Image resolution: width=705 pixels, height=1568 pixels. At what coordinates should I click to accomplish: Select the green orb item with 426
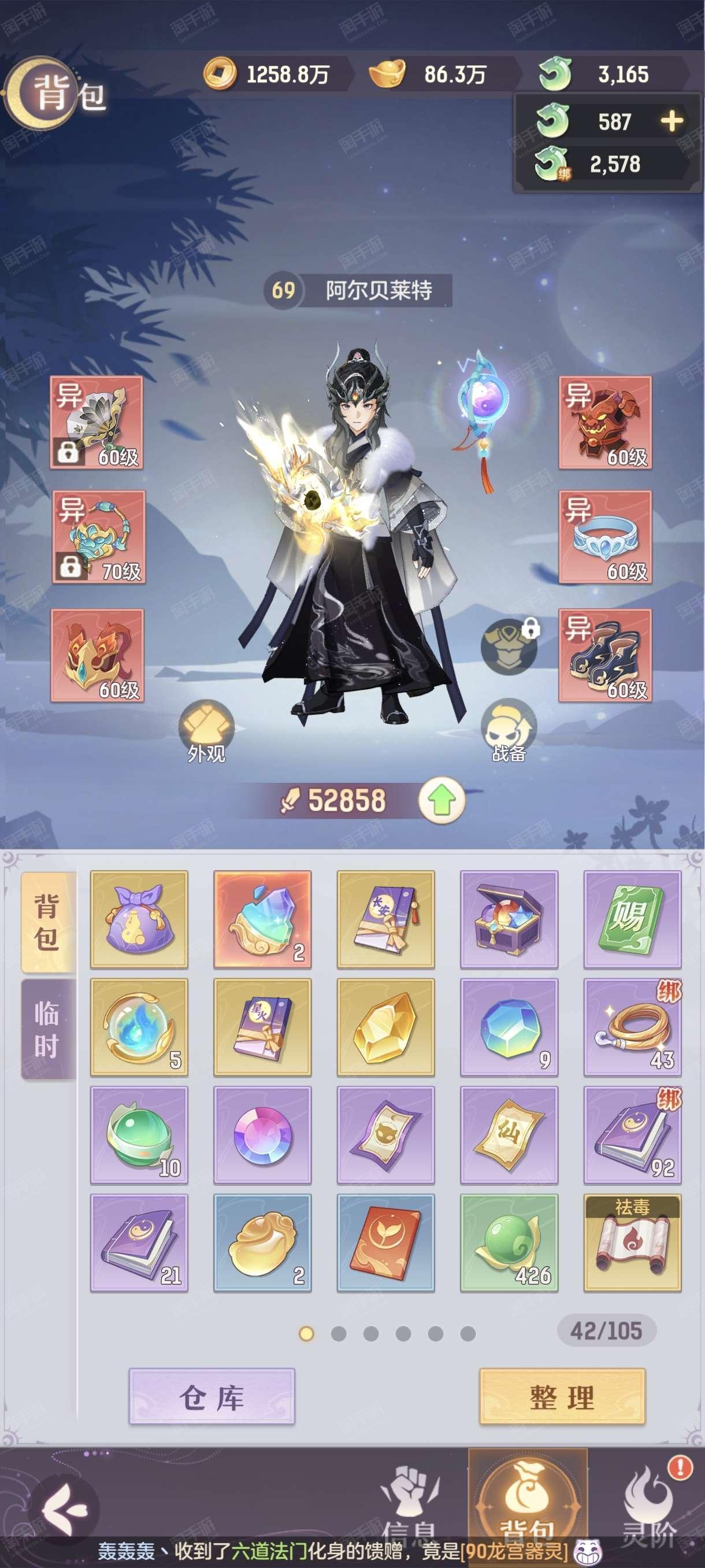click(x=509, y=1242)
